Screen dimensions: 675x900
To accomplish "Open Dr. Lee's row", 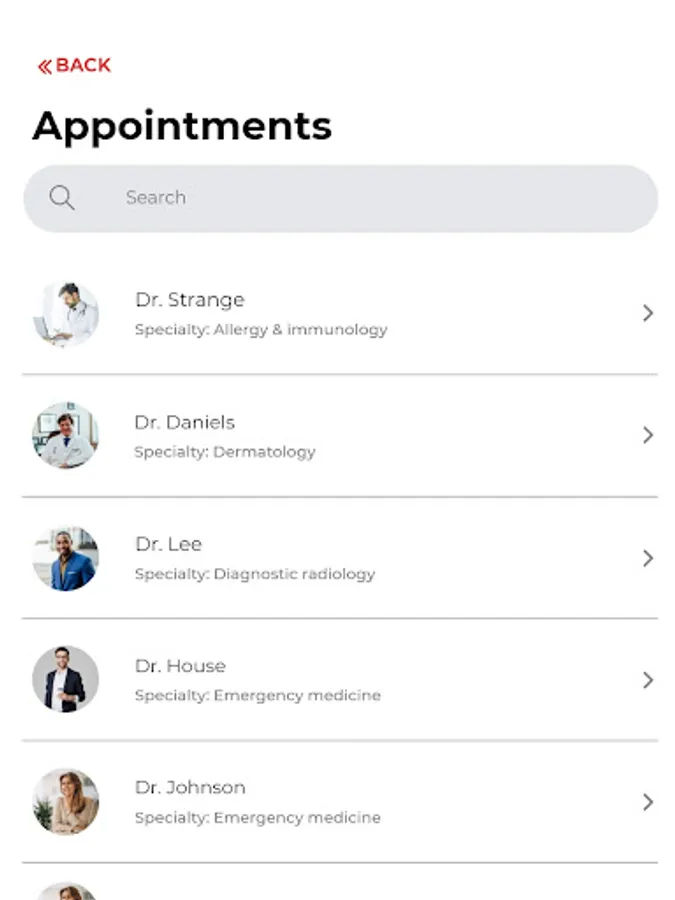I will point(340,558).
